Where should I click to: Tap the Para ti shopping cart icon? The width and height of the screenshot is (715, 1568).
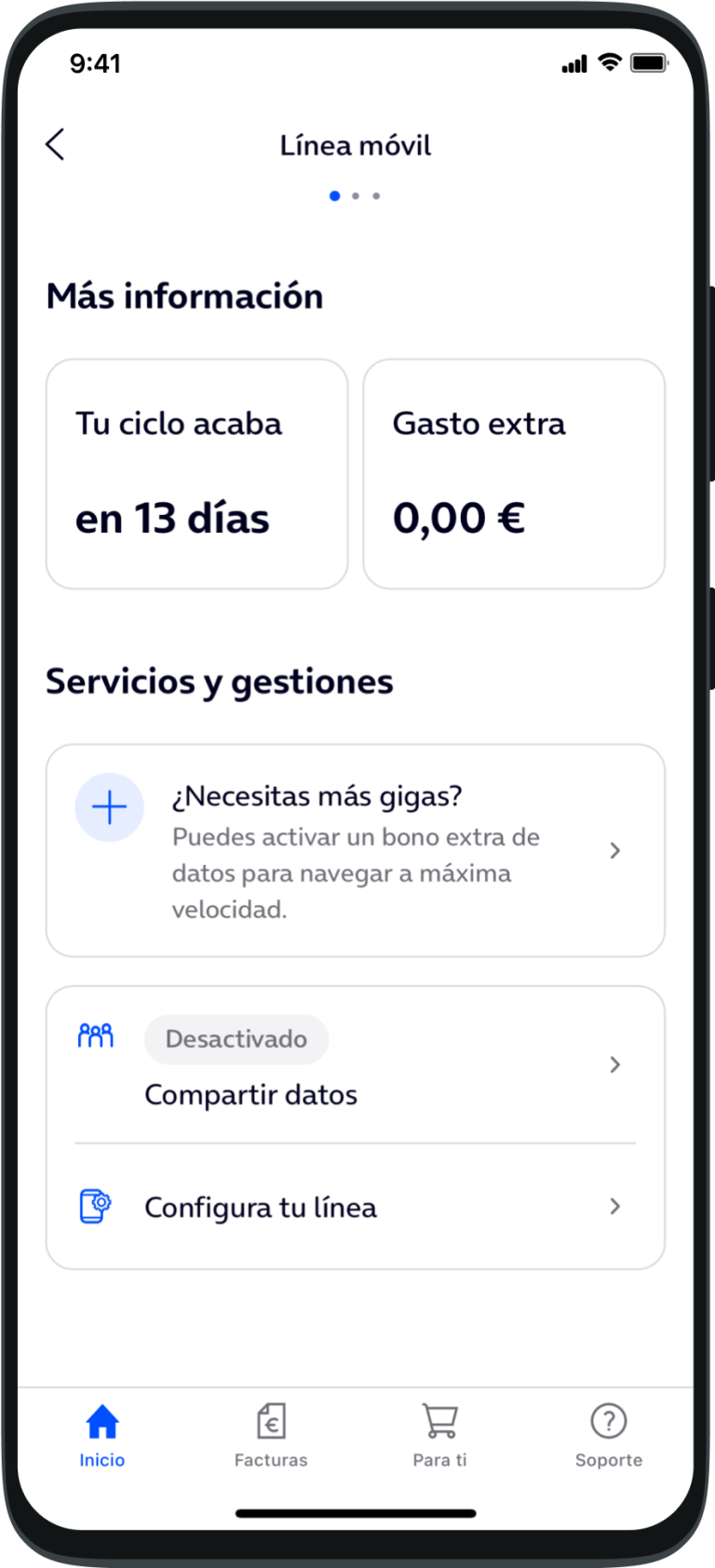click(x=438, y=1420)
